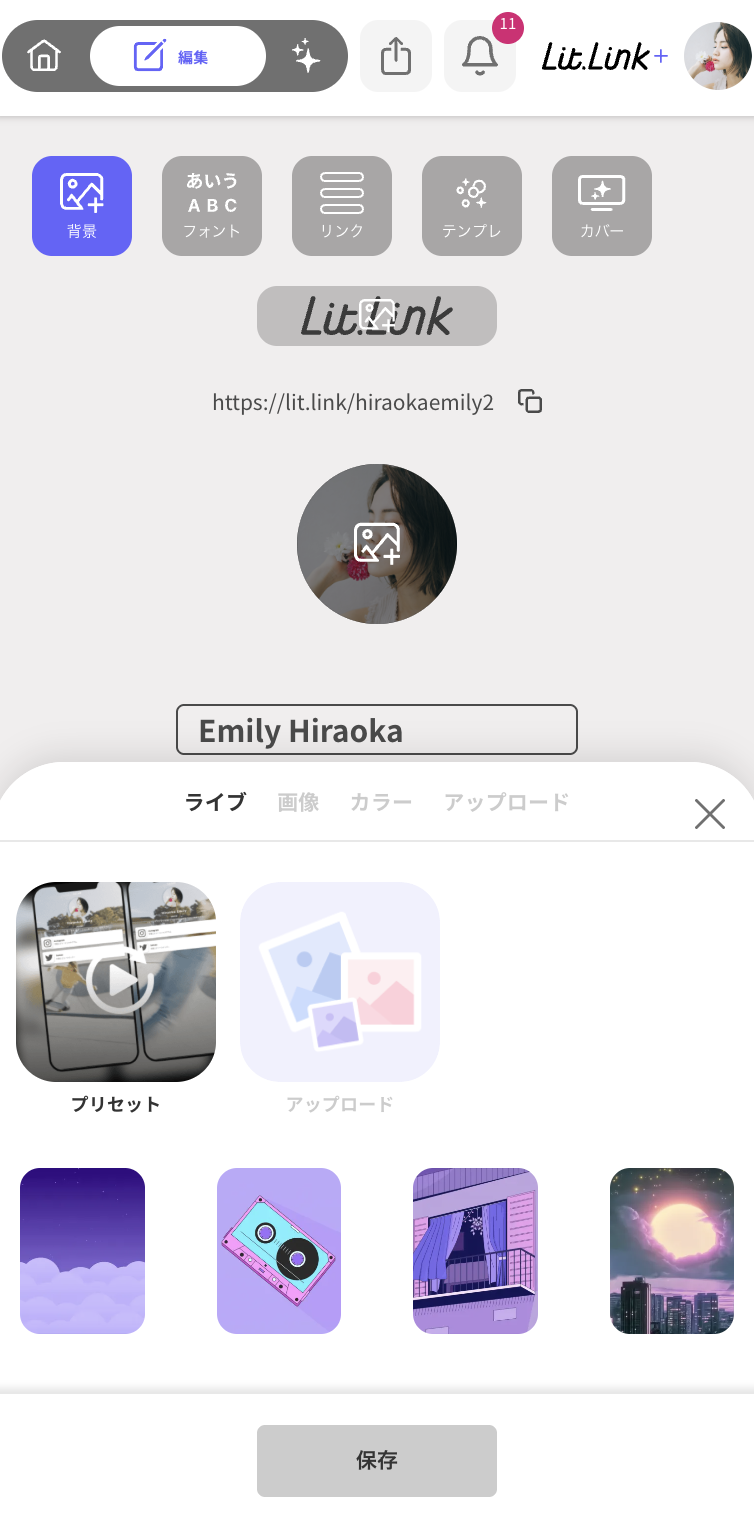Open notifications via the bell icon
This screenshot has width=754, height=1520.
[x=479, y=56]
